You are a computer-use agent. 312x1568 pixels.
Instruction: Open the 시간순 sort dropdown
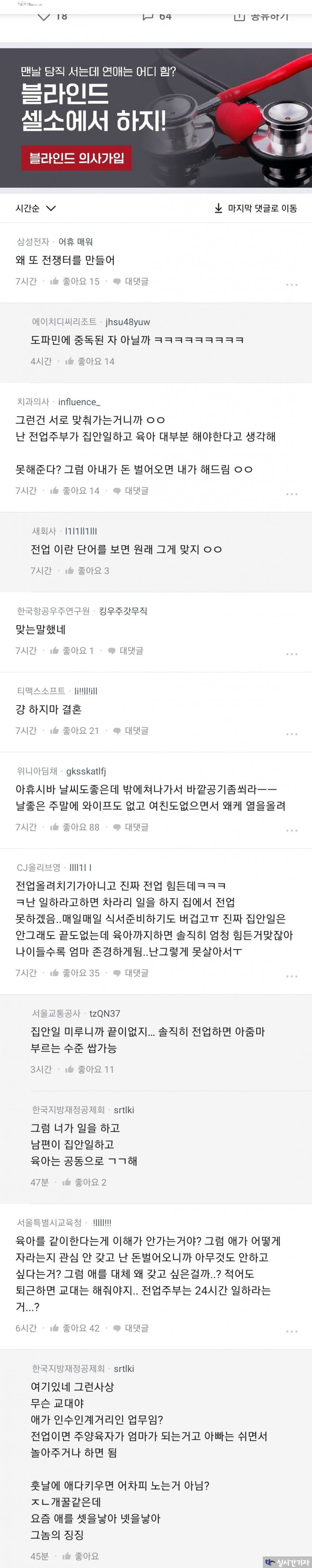35,208
